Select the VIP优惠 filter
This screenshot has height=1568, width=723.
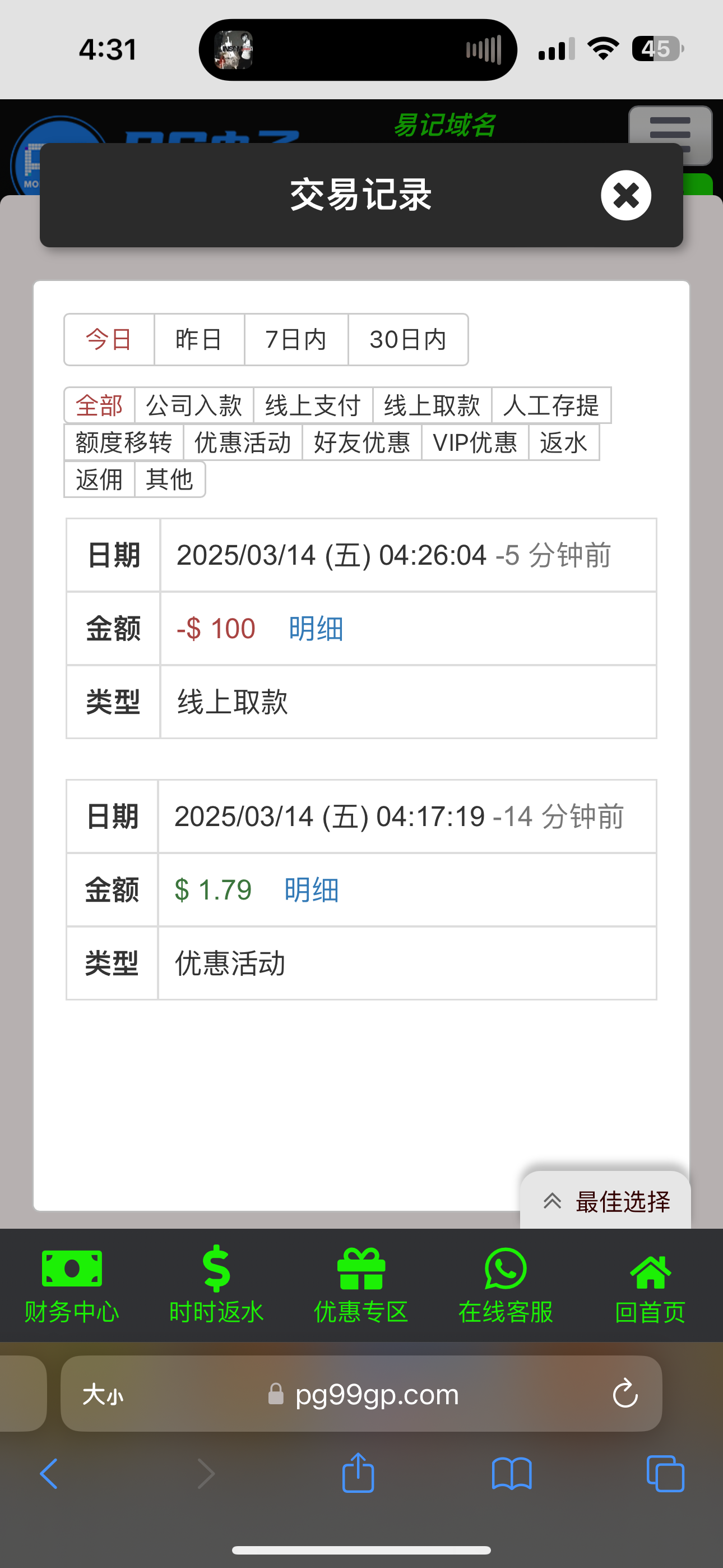tap(475, 442)
